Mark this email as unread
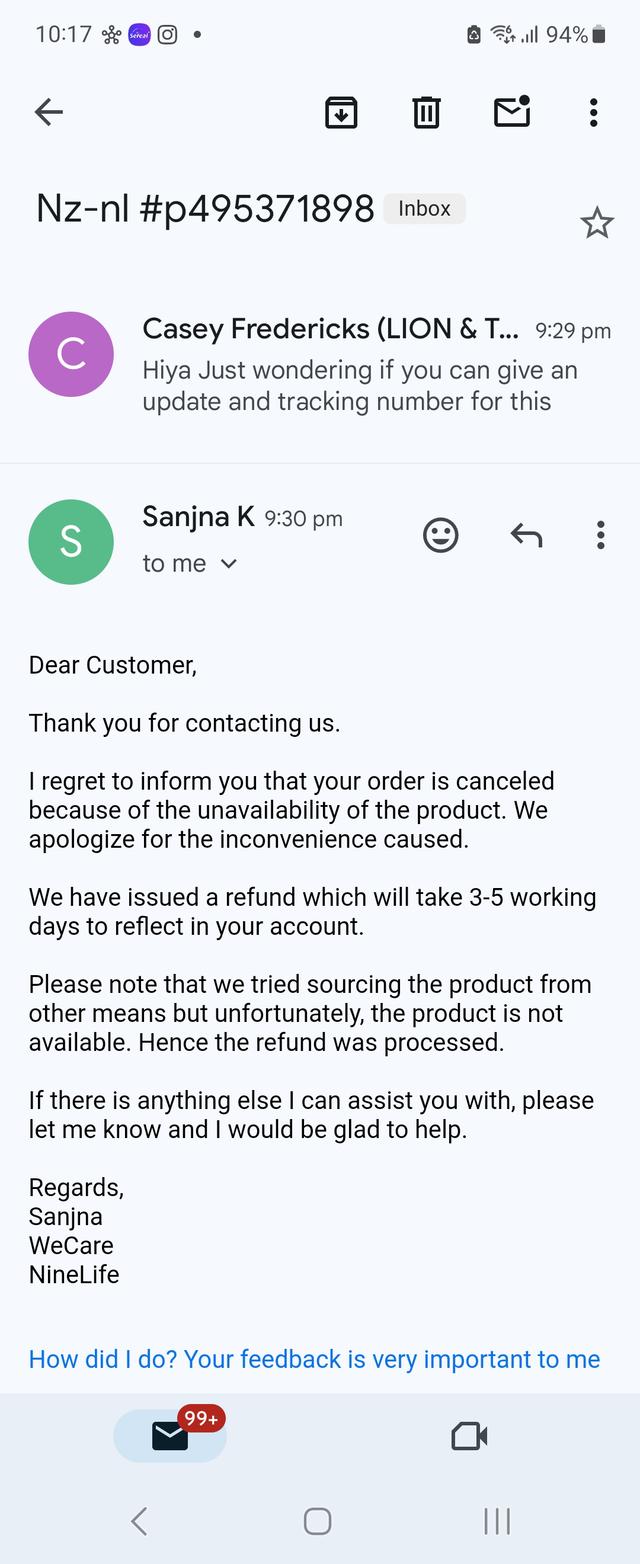This screenshot has width=640, height=1564. tap(512, 112)
